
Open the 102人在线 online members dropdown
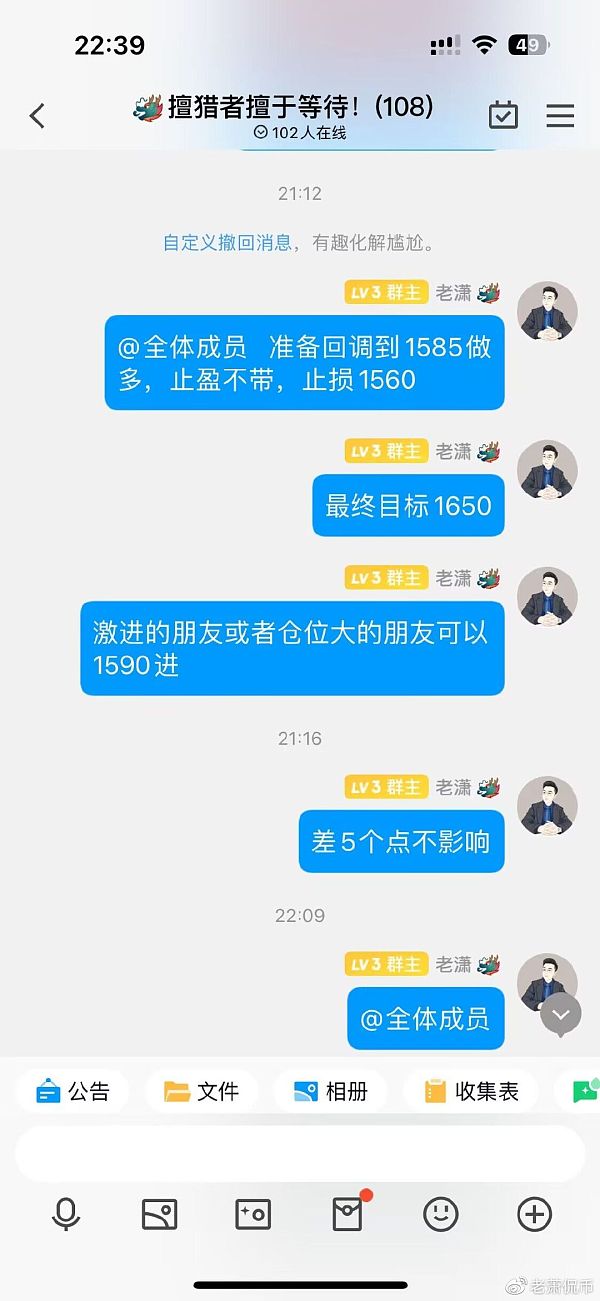(300, 133)
